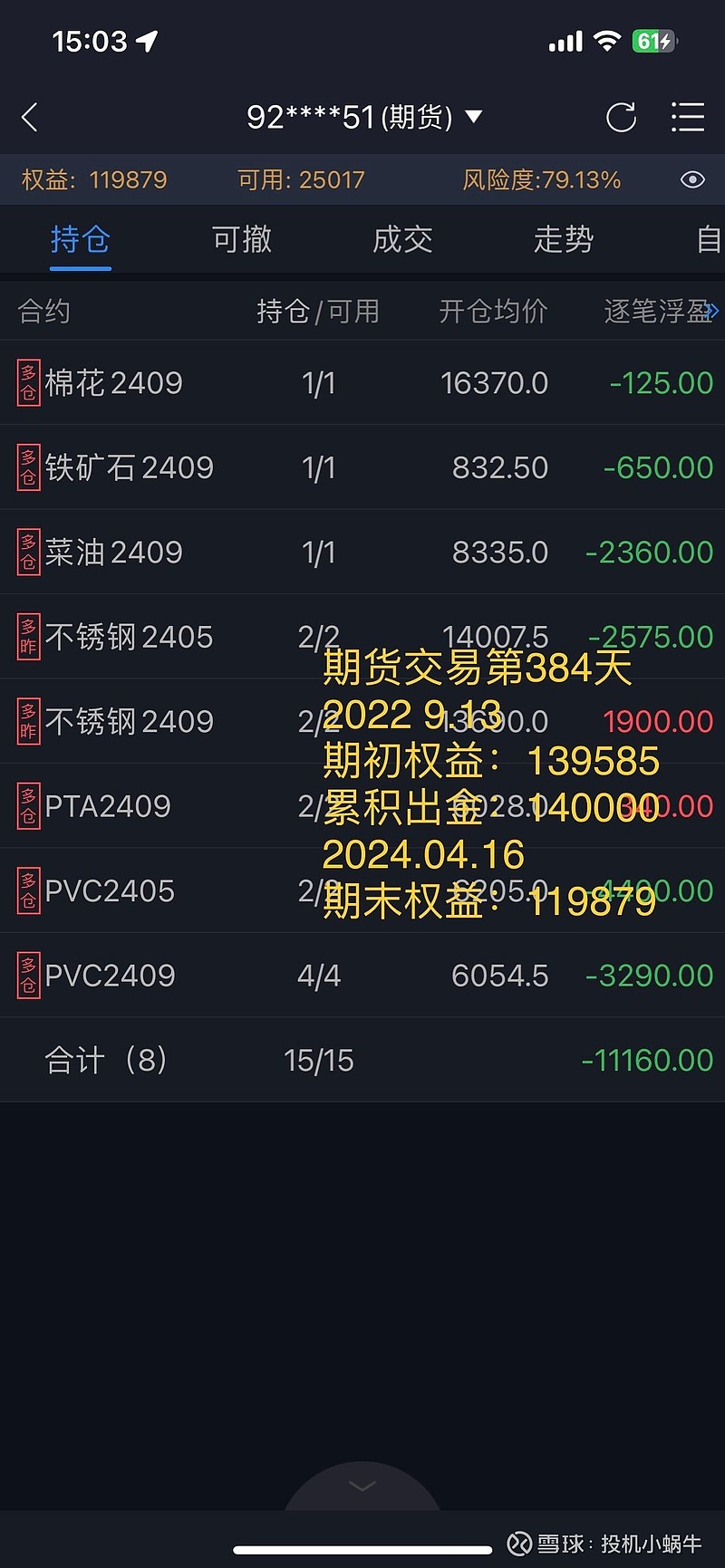725x1568 pixels.
Task: Select the 多仓 badge on 棉花2409
Action: point(28,382)
